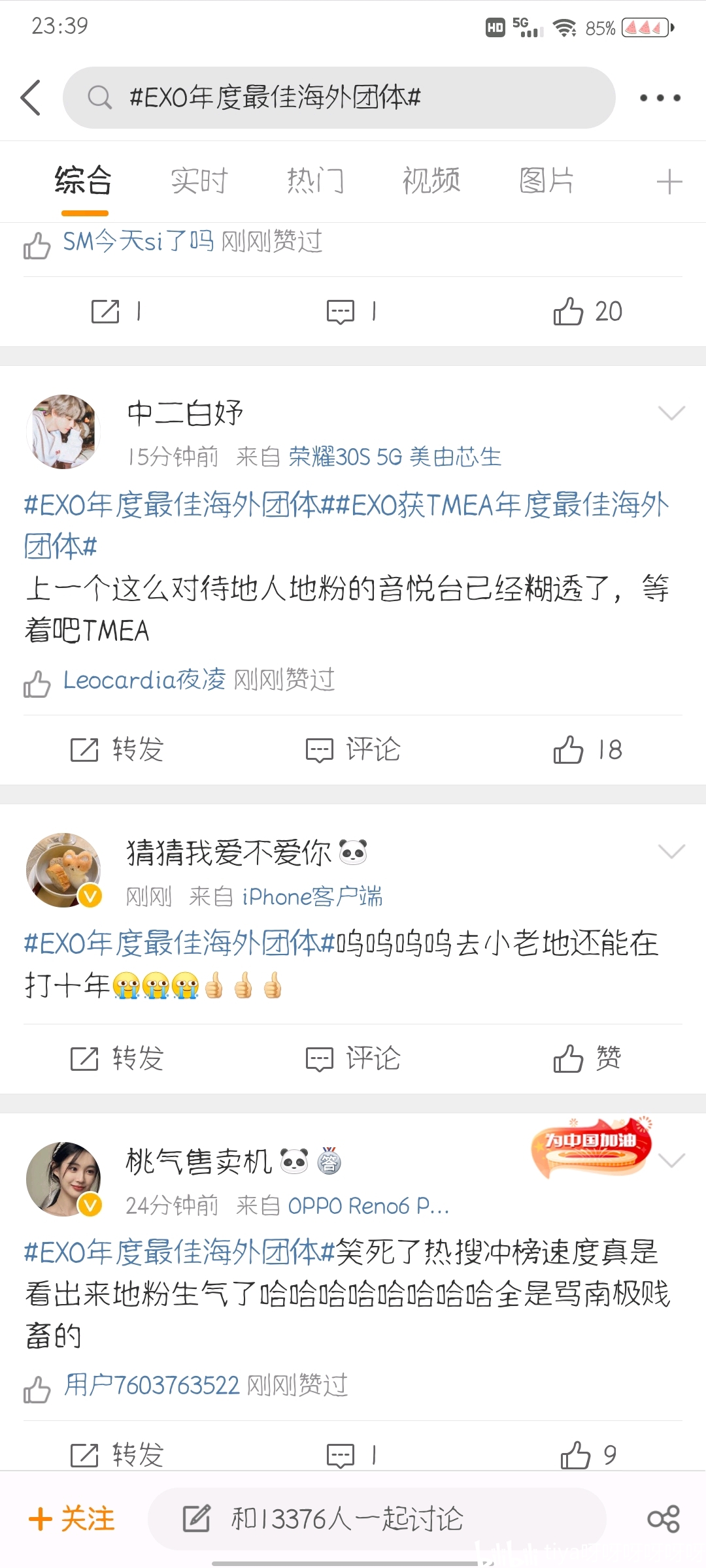706x1568 pixels.
Task: Expand options chevron on 中二白妤's post
Action: coord(671,413)
